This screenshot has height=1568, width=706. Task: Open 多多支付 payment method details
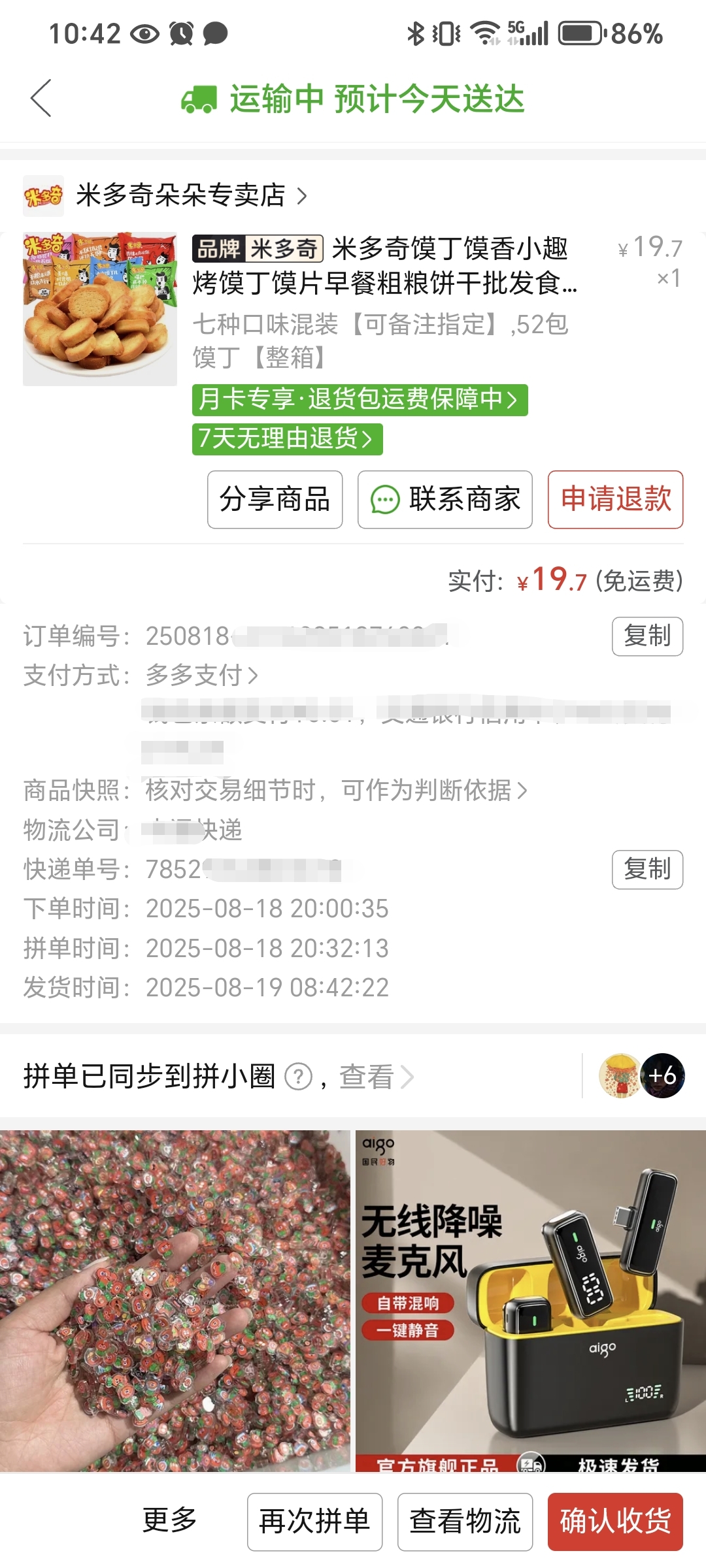point(202,676)
